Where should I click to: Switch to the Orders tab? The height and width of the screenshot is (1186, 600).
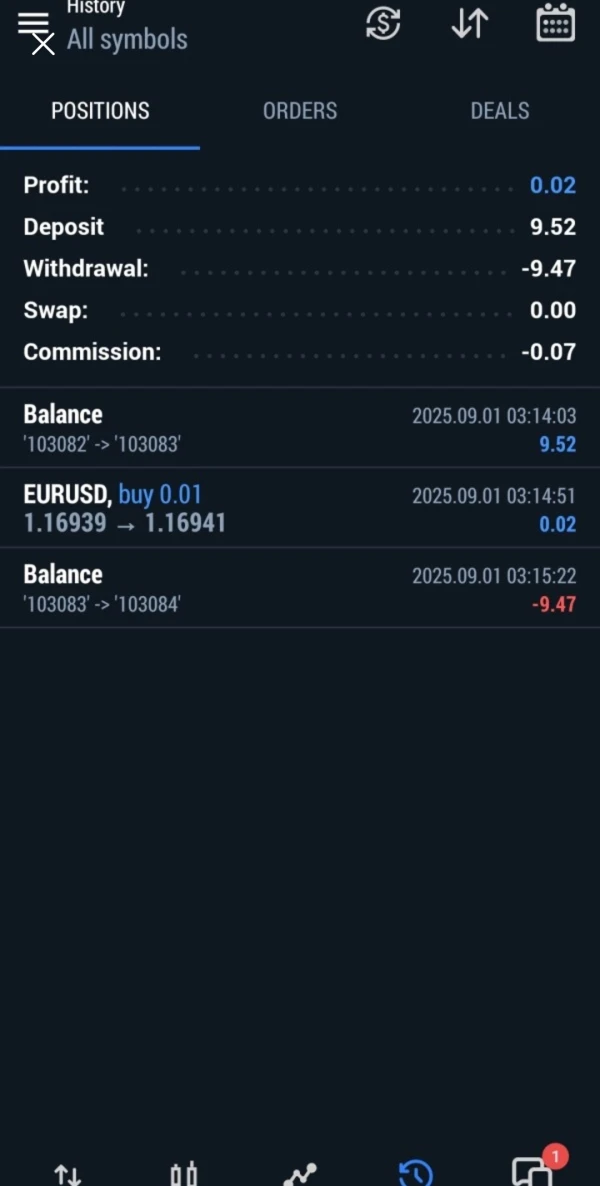point(300,111)
